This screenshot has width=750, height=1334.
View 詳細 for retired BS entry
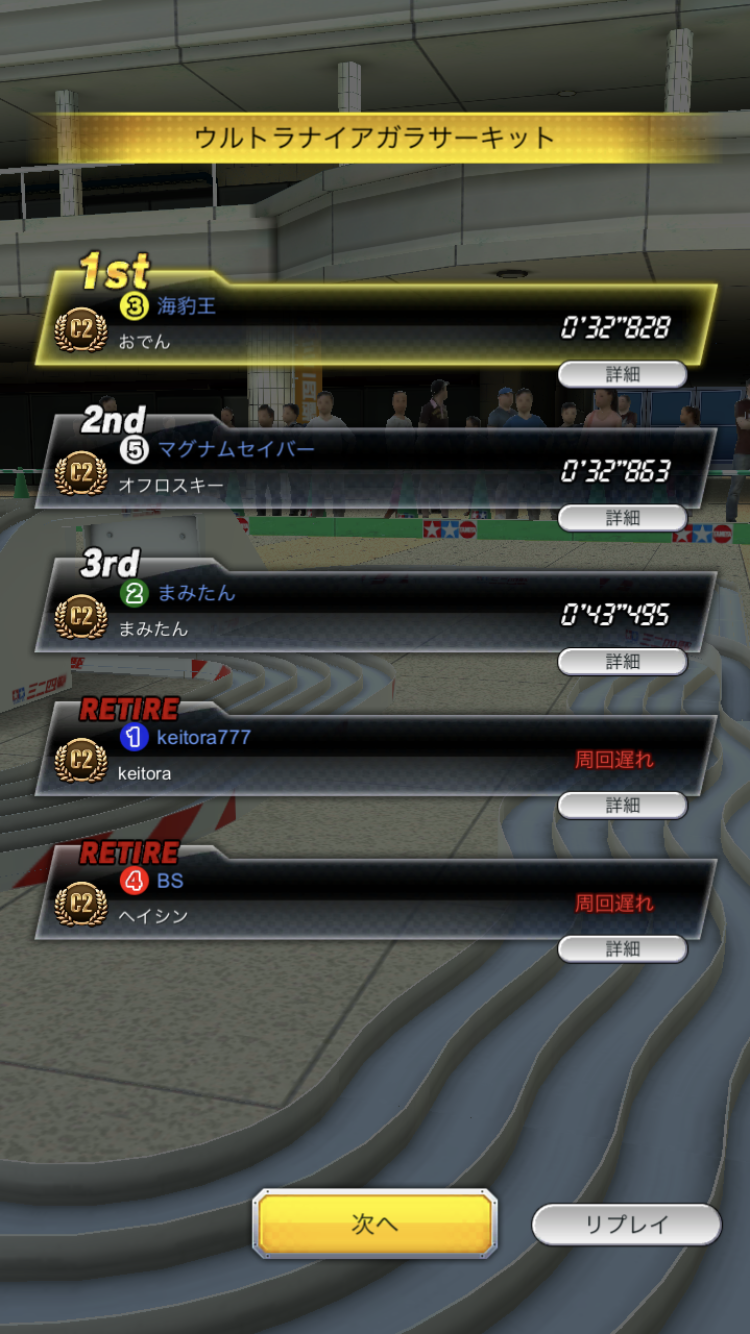(622, 949)
